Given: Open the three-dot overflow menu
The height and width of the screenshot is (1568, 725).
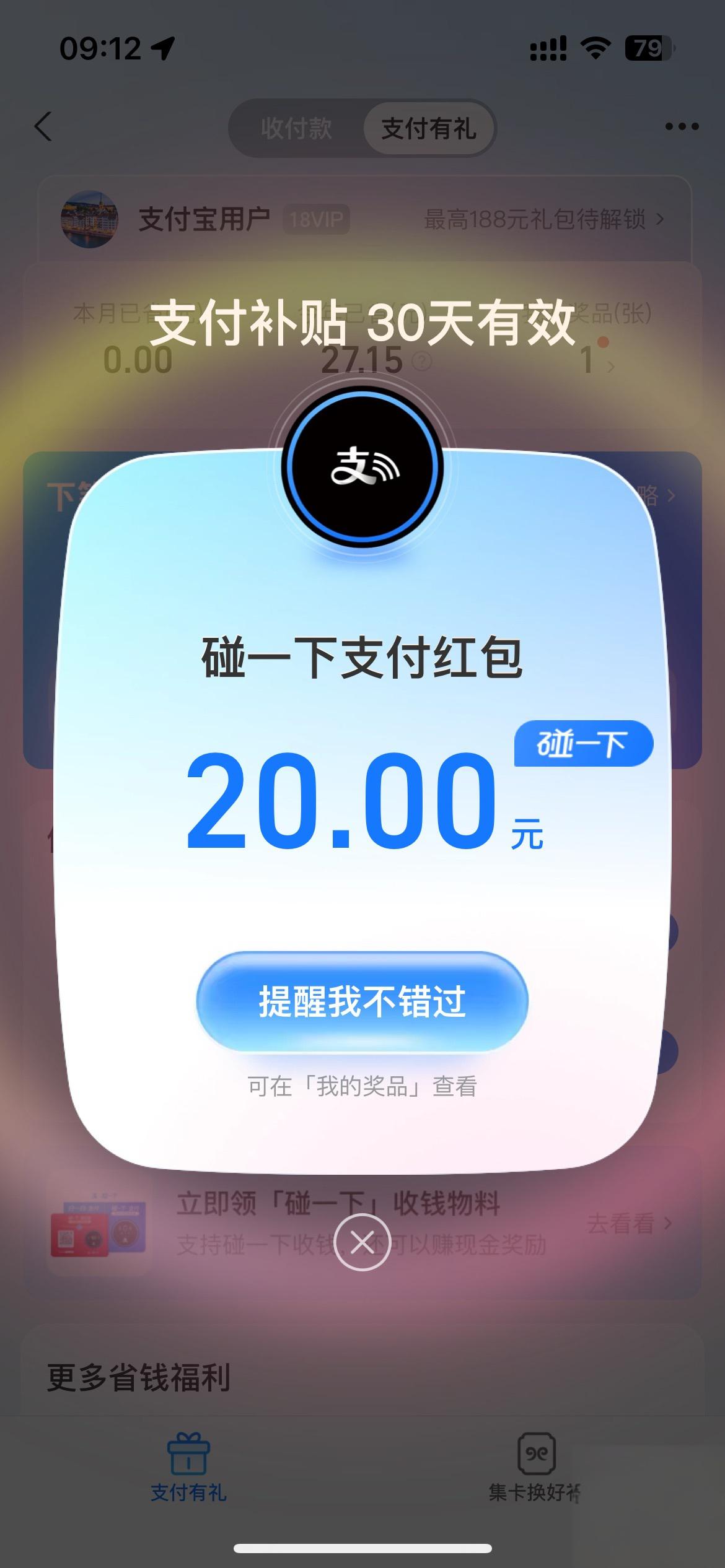Looking at the screenshot, I should [x=682, y=127].
